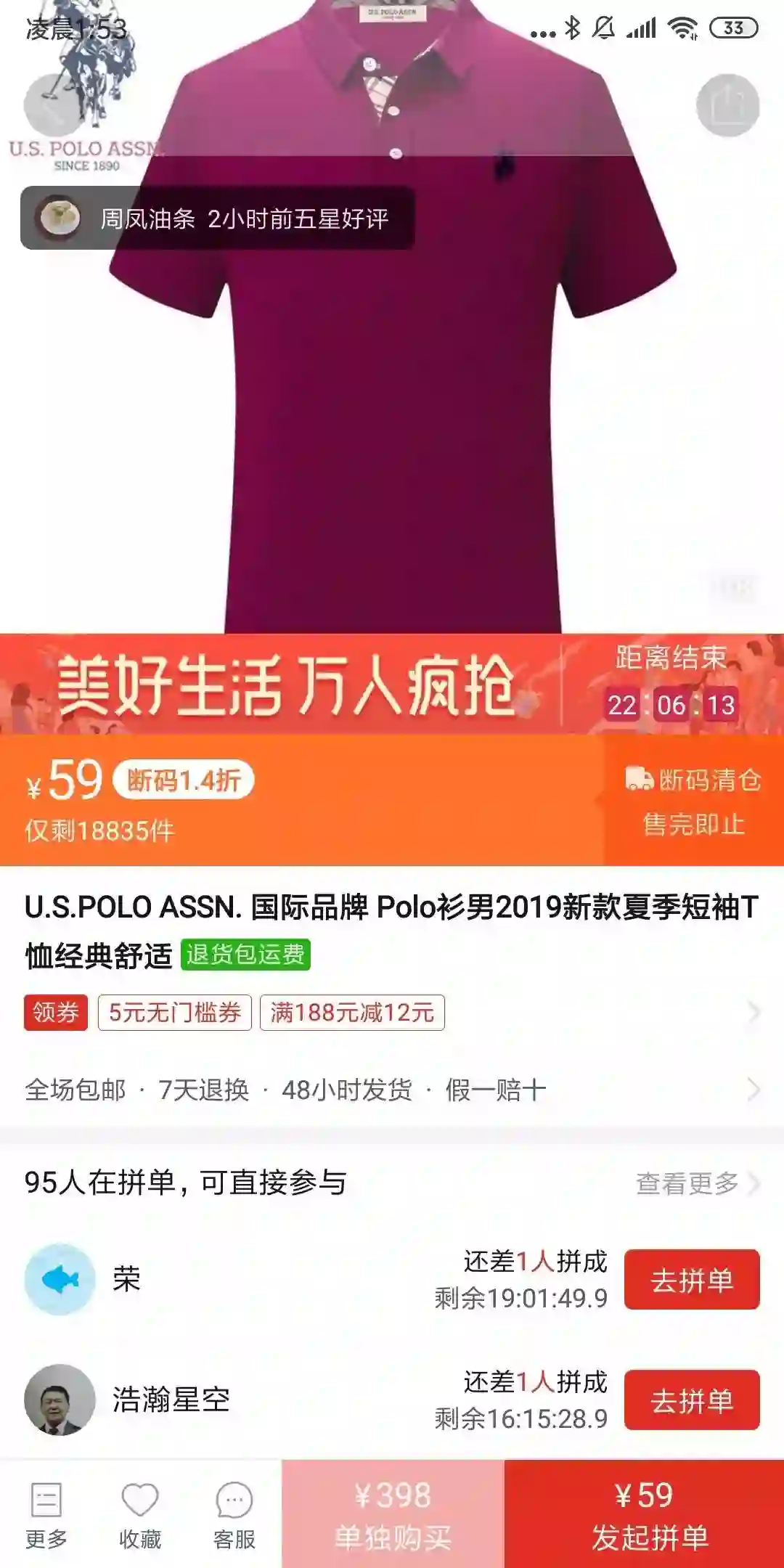Open the 全场包邮 service guarantees row
This screenshot has width=784, height=1568.
[392, 1090]
